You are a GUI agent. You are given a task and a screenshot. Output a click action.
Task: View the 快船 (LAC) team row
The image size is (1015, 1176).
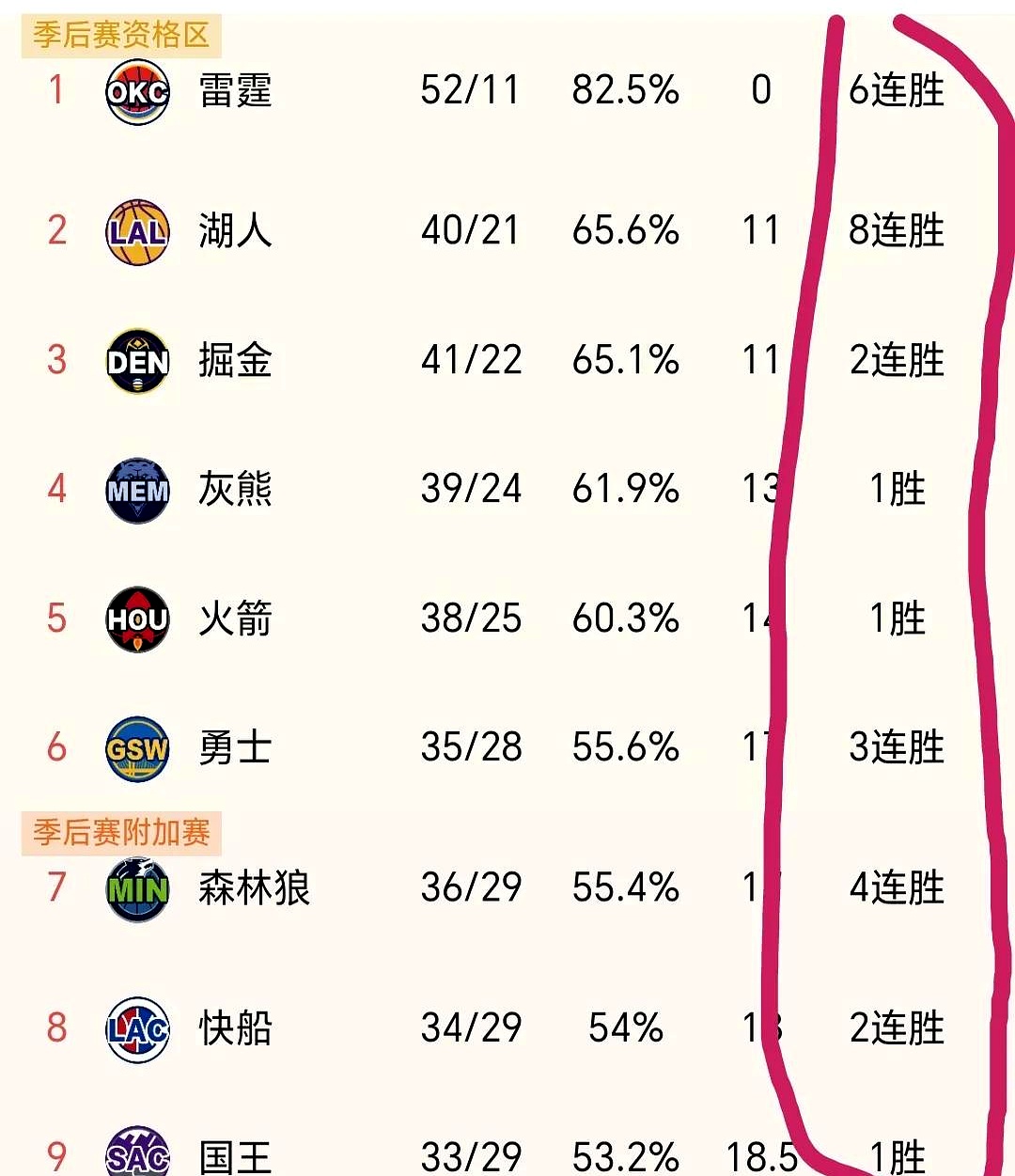point(235,1027)
